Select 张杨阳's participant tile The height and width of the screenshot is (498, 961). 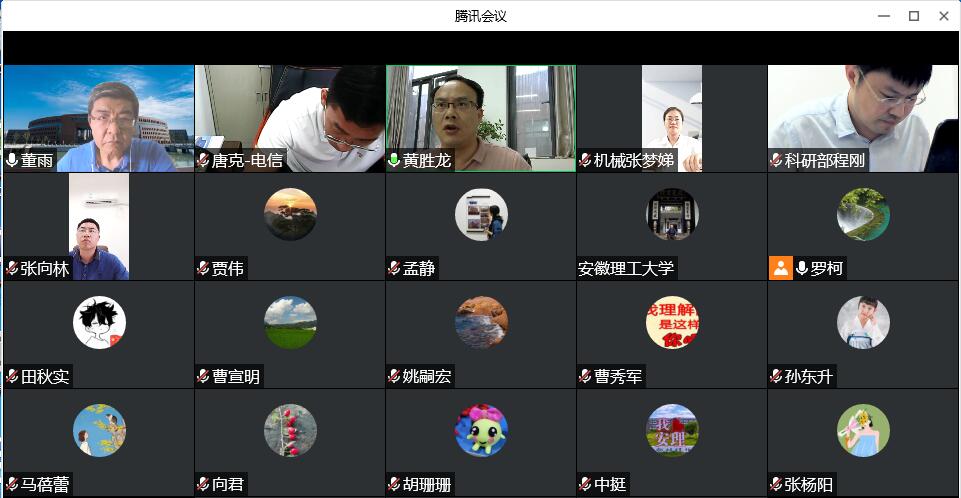pos(862,442)
